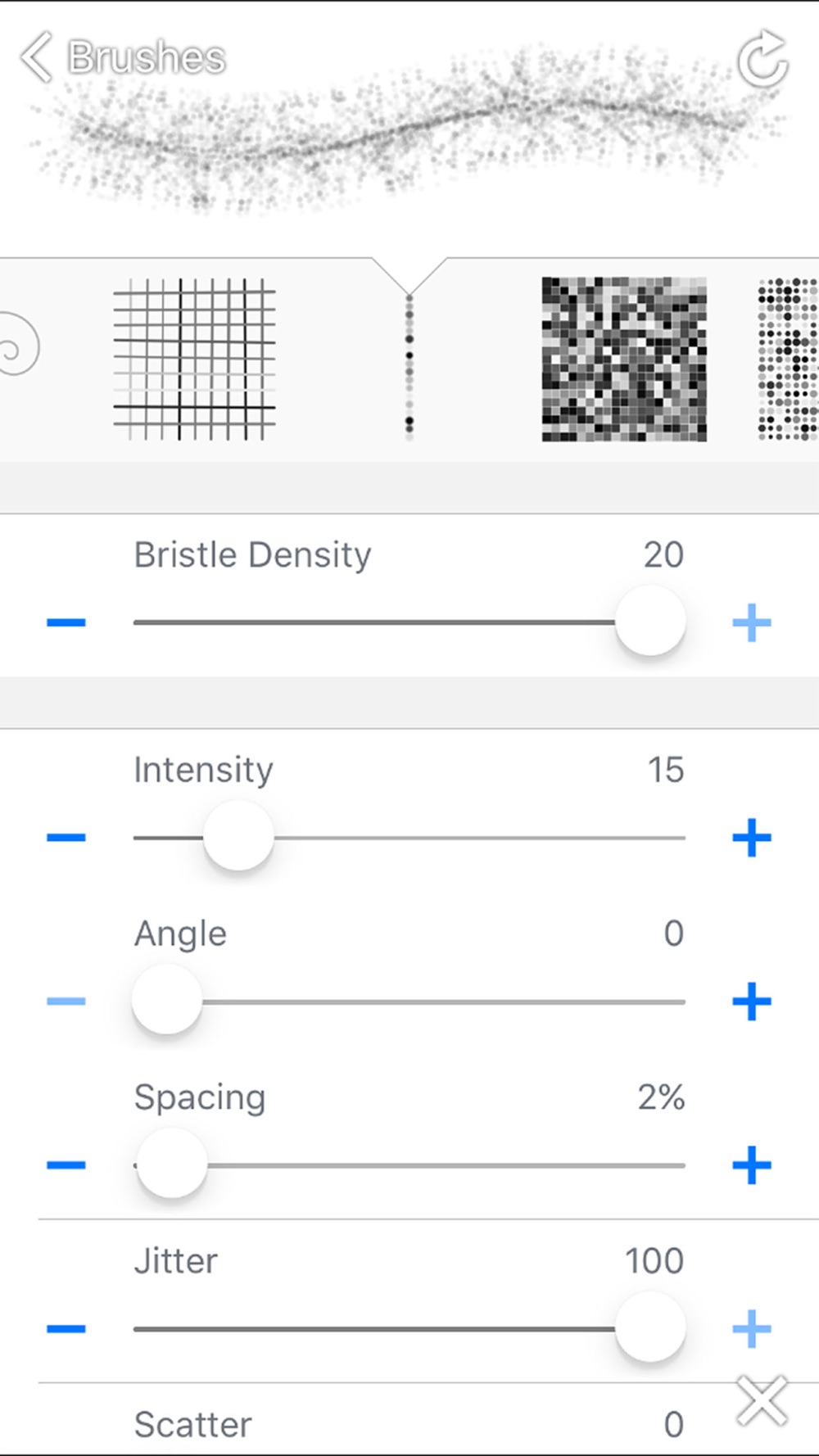Increase Intensity with plus
The image size is (819, 1456).
(752, 838)
